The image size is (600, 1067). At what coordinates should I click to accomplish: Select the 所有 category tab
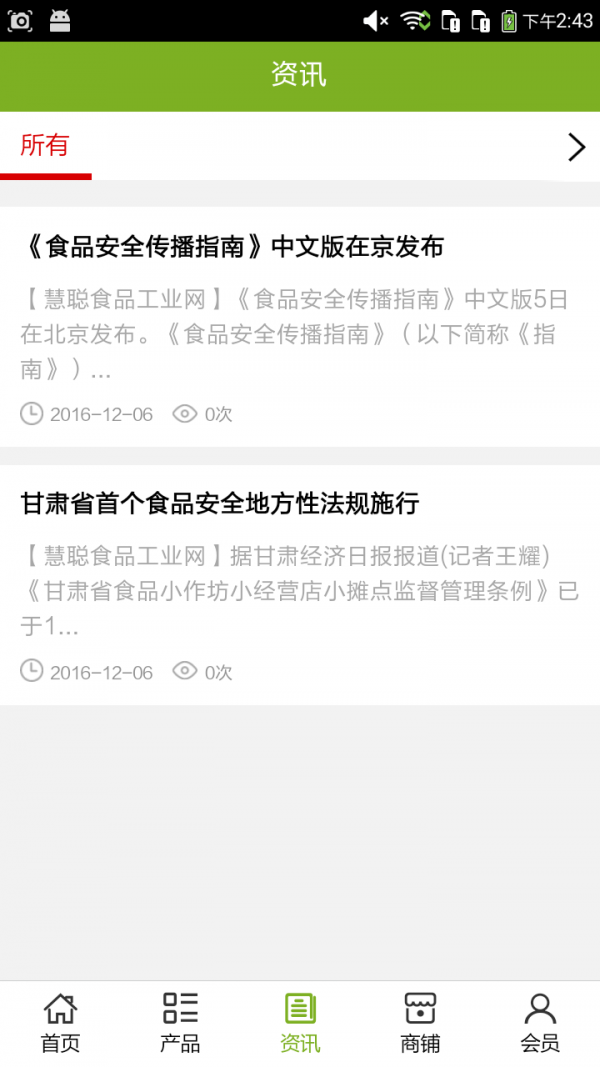(45, 146)
